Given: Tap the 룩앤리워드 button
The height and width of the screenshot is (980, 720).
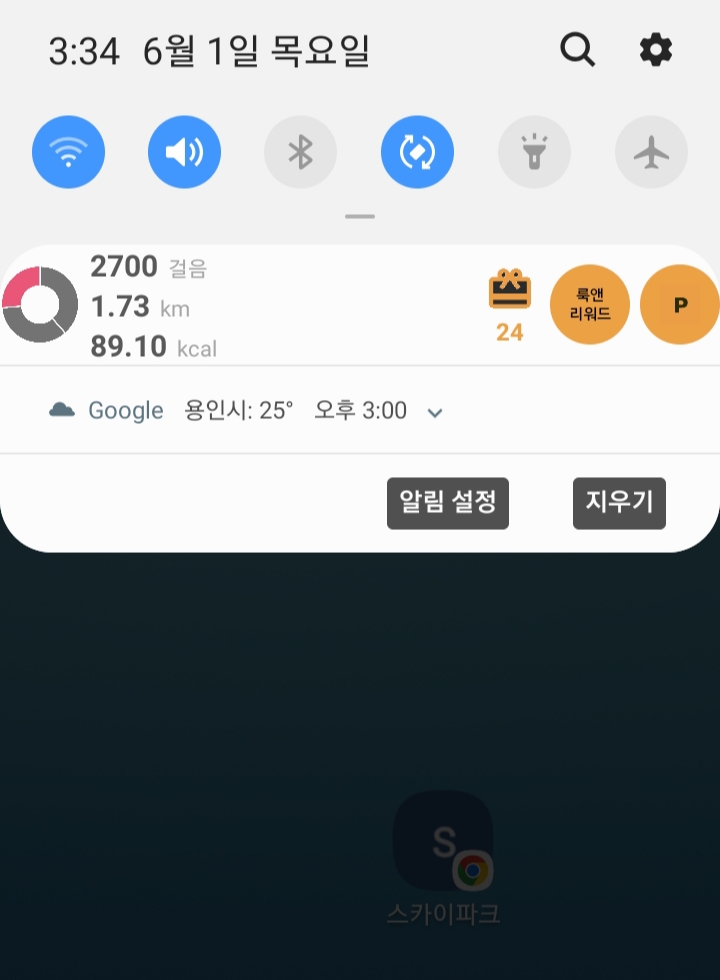Looking at the screenshot, I should (590, 304).
